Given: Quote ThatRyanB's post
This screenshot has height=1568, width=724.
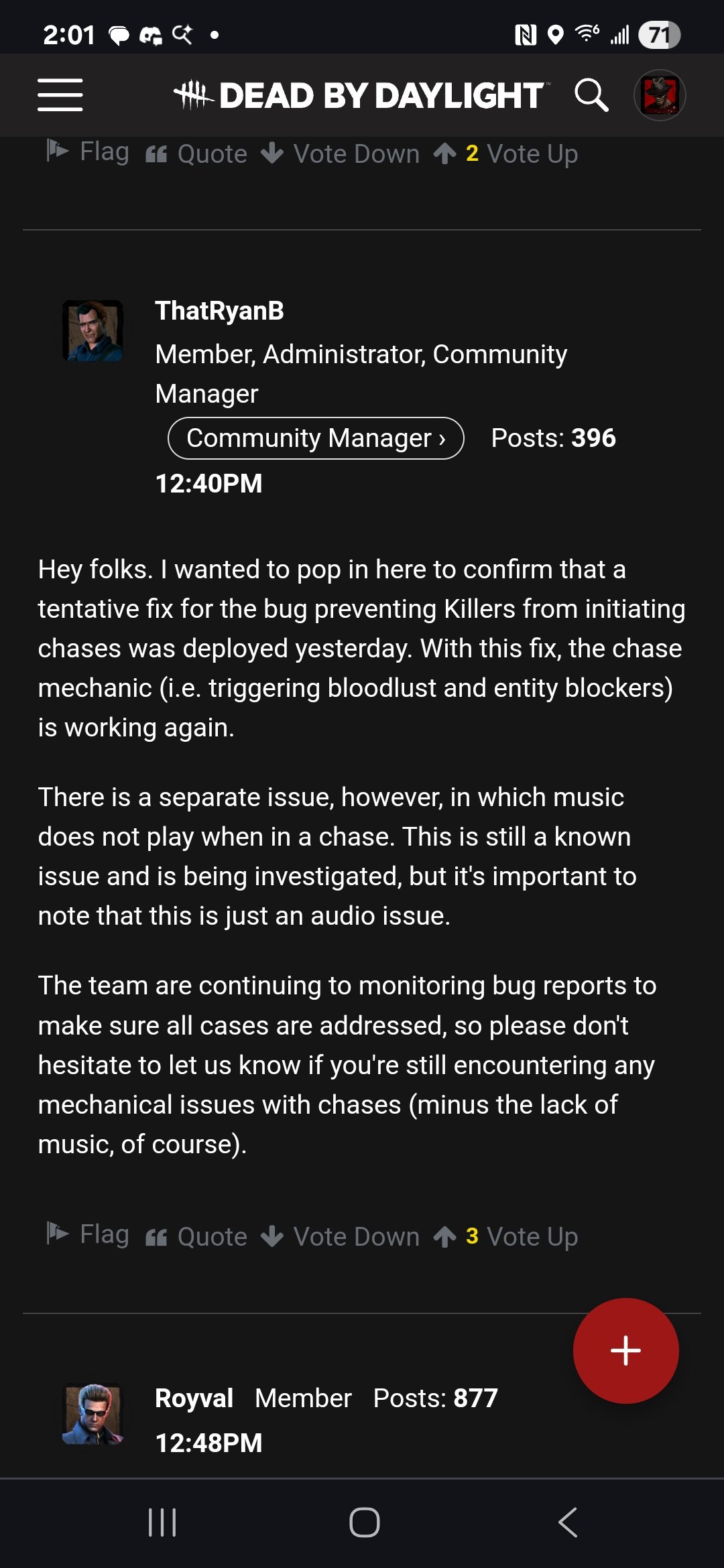Looking at the screenshot, I should (196, 1237).
